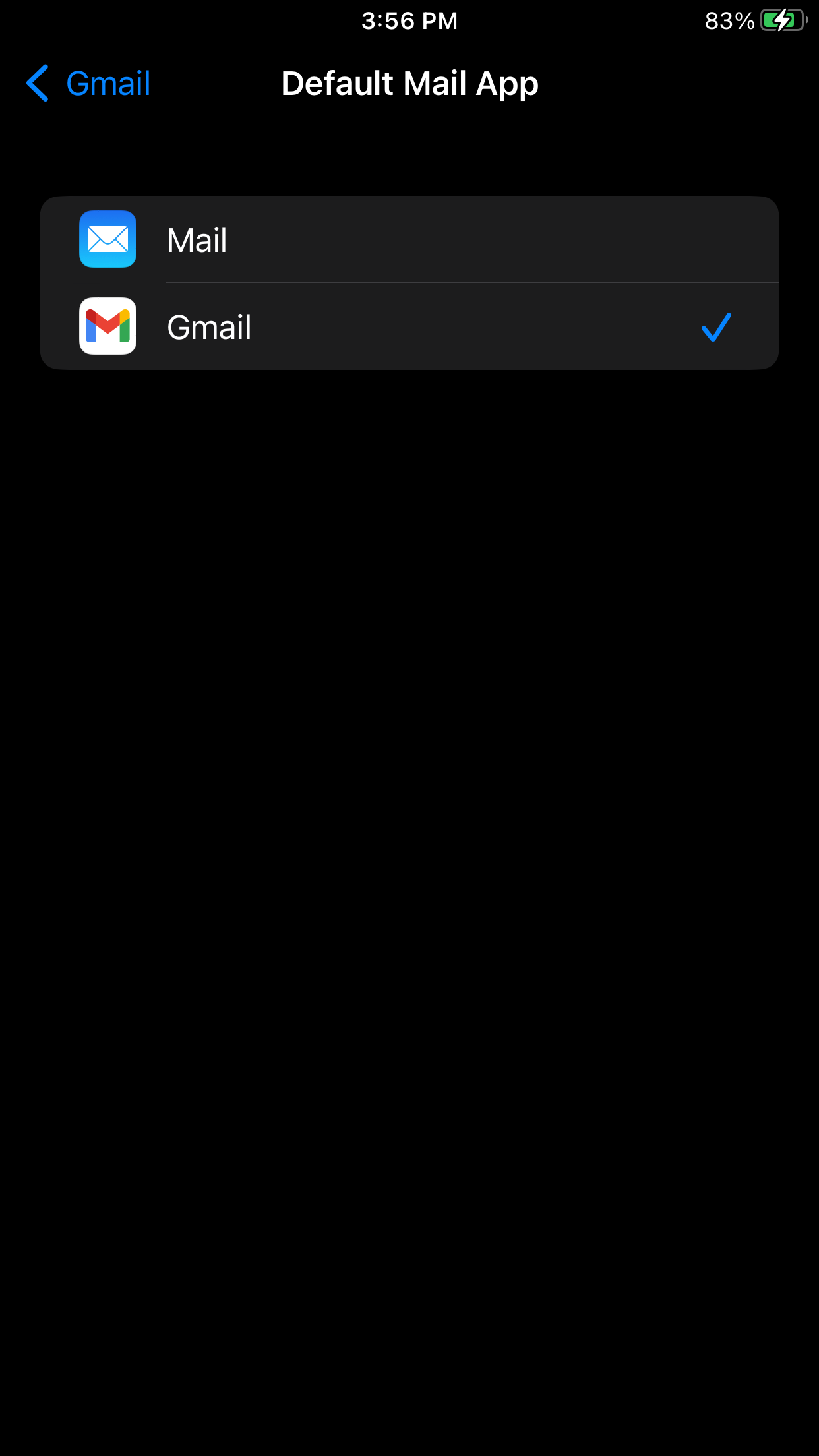This screenshot has height=1456, width=819.
Task: Select Mail as default mail app
Action: coord(409,239)
